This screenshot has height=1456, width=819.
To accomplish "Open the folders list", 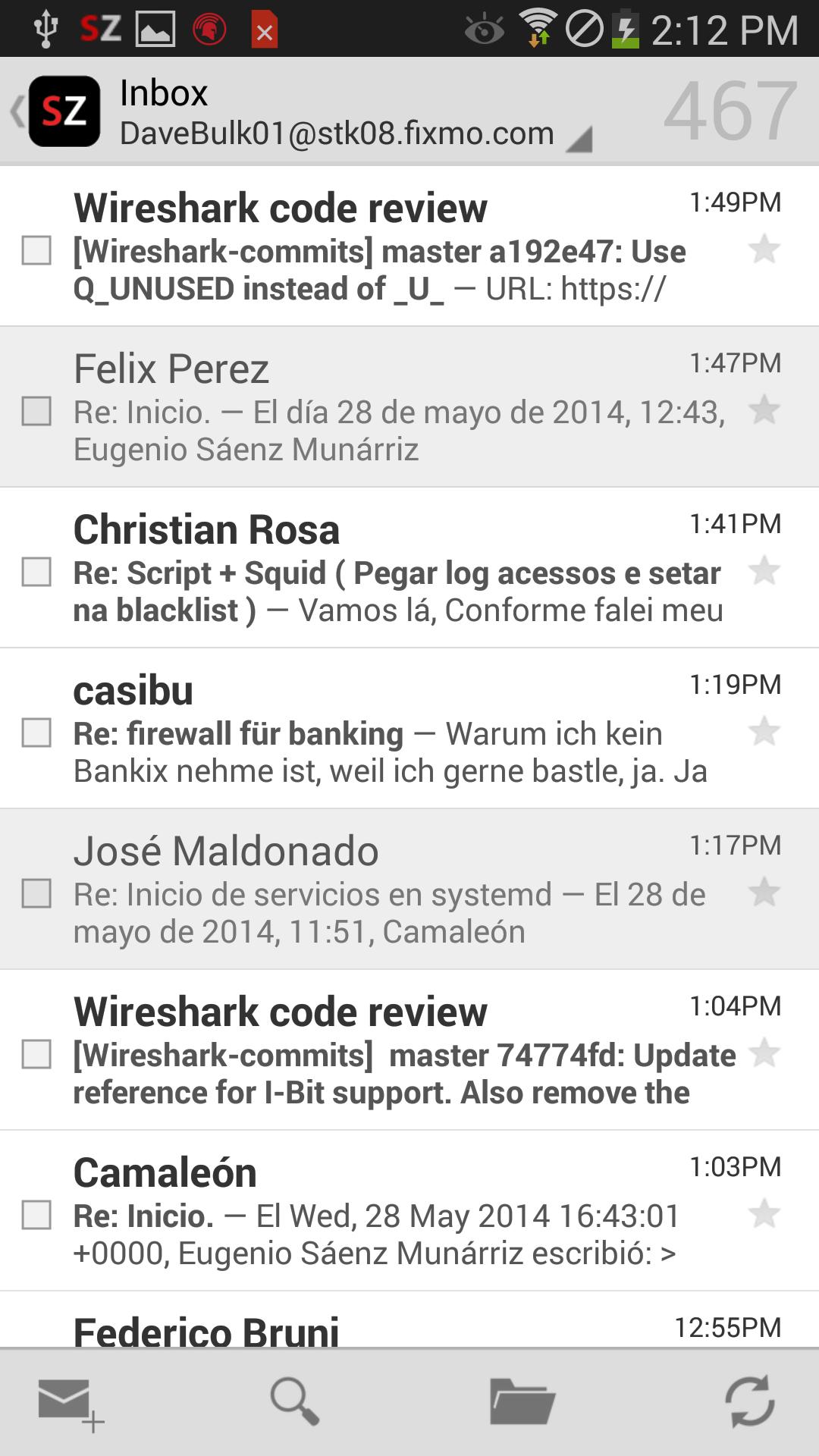I will [x=522, y=1402].
